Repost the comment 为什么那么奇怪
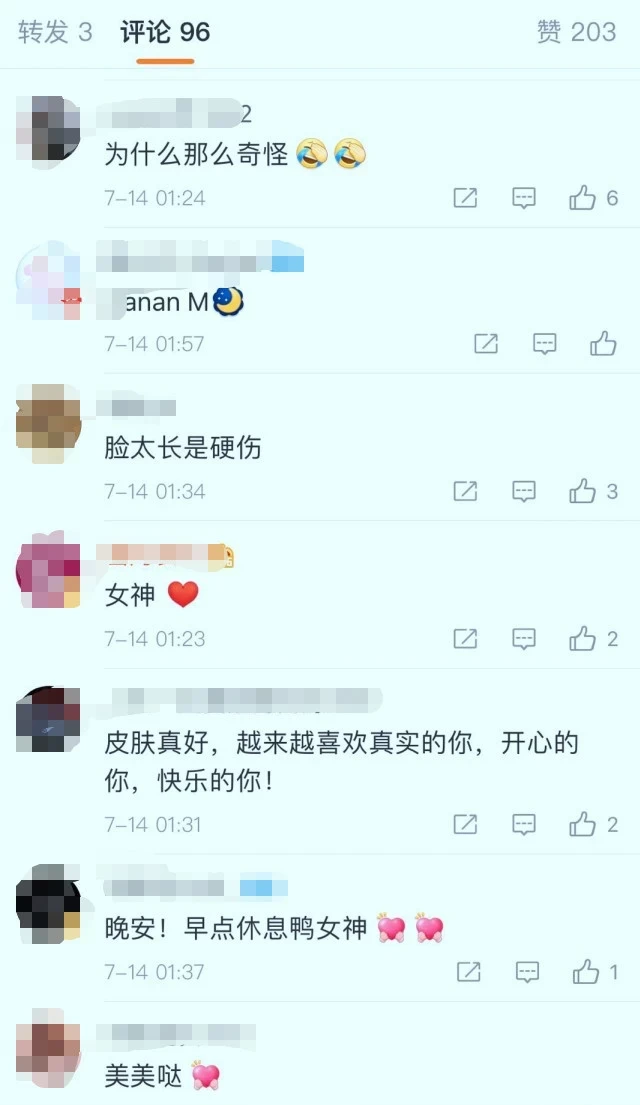 (x=465, y=198)
